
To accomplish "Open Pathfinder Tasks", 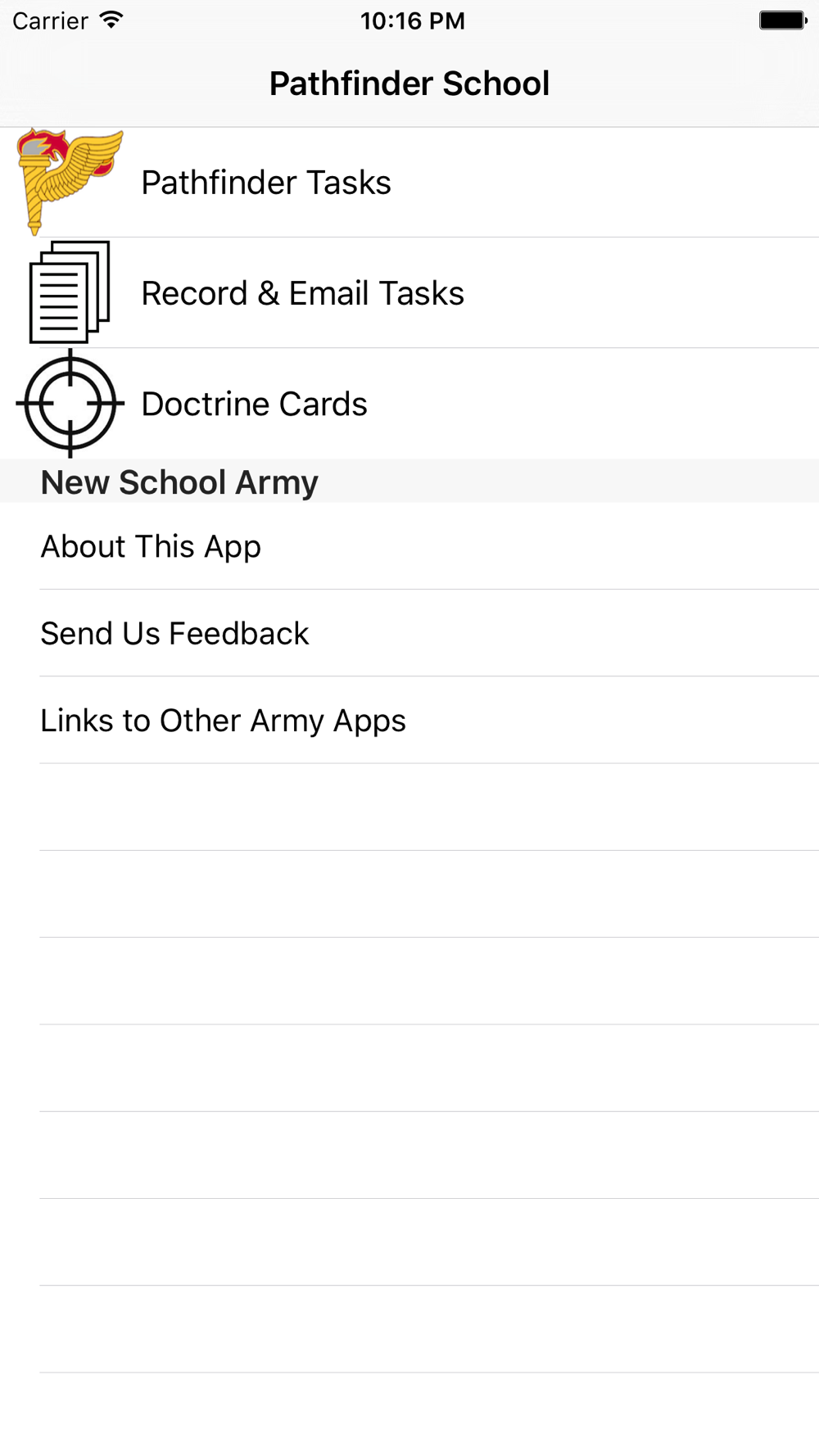I will point(409,183).
